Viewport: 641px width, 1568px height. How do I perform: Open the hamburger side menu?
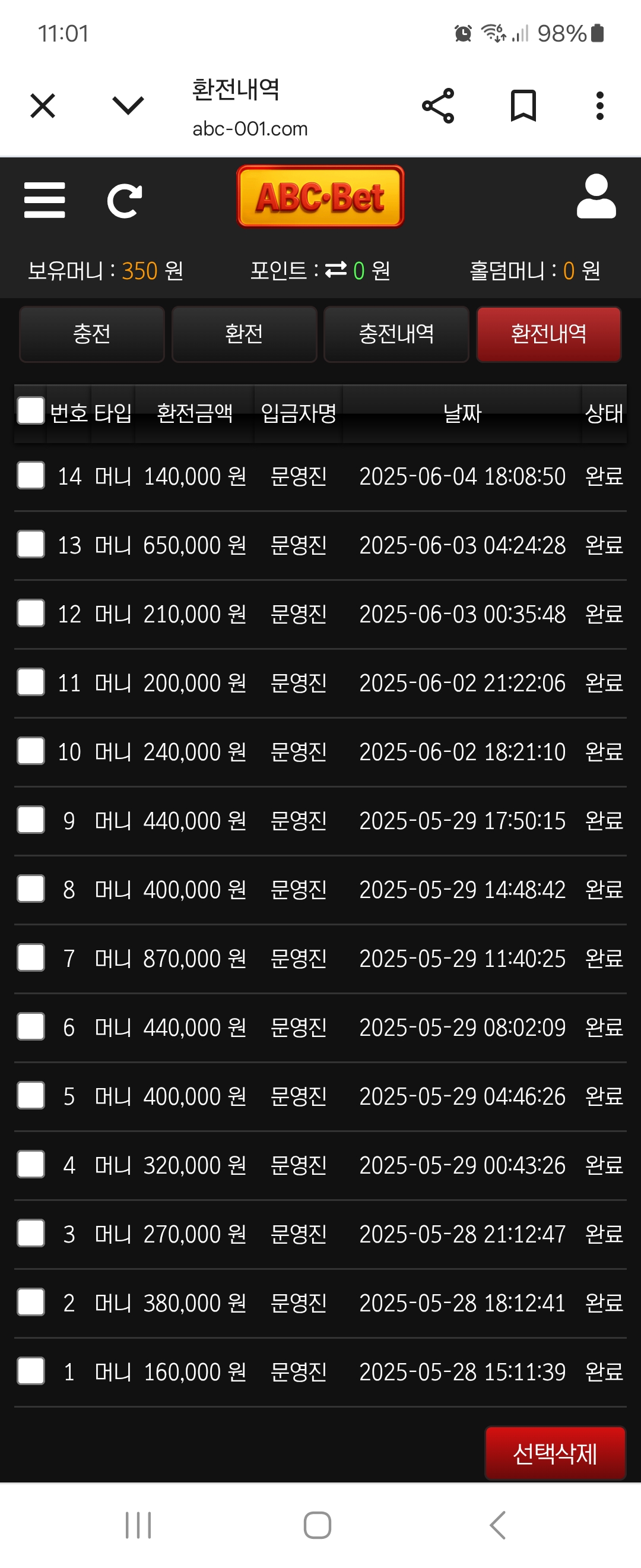tap(45, 200)
